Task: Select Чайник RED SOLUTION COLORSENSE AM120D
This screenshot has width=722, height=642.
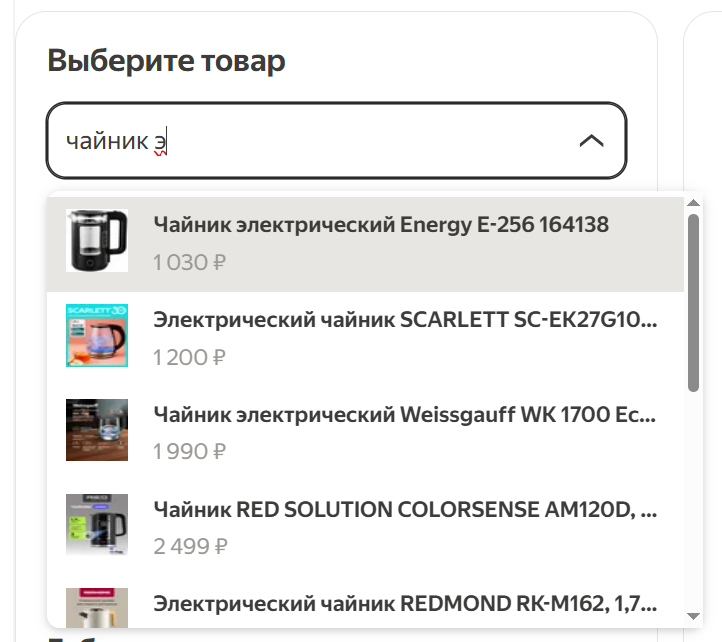Action: pos(405,510)
